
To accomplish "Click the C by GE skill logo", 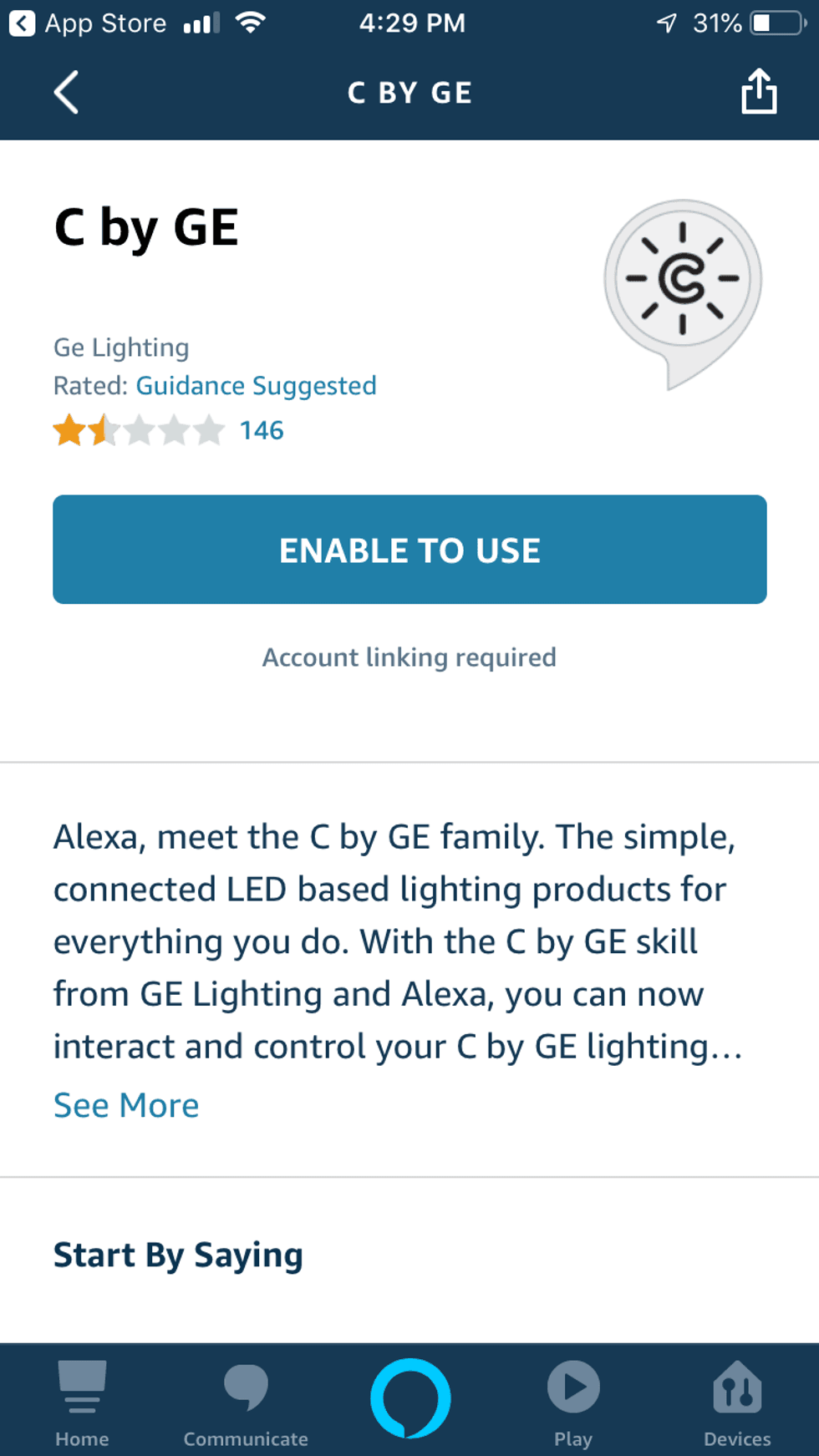I will (682, 284).
